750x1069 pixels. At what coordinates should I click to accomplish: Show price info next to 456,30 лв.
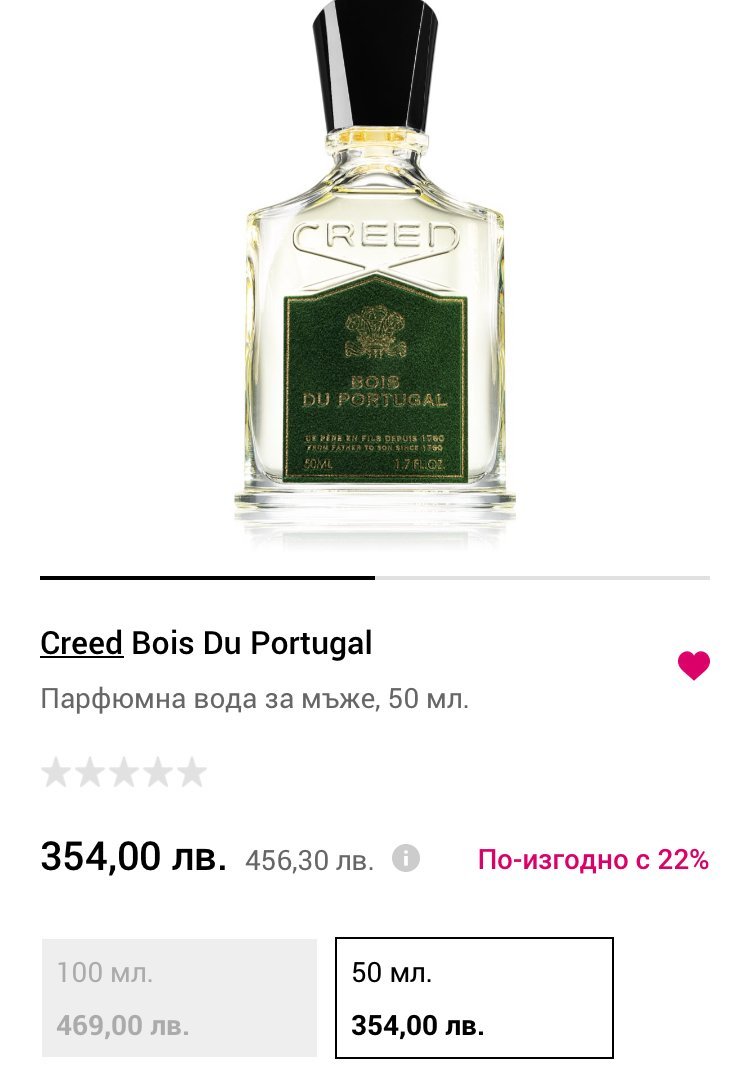click(x=406, y=858)
